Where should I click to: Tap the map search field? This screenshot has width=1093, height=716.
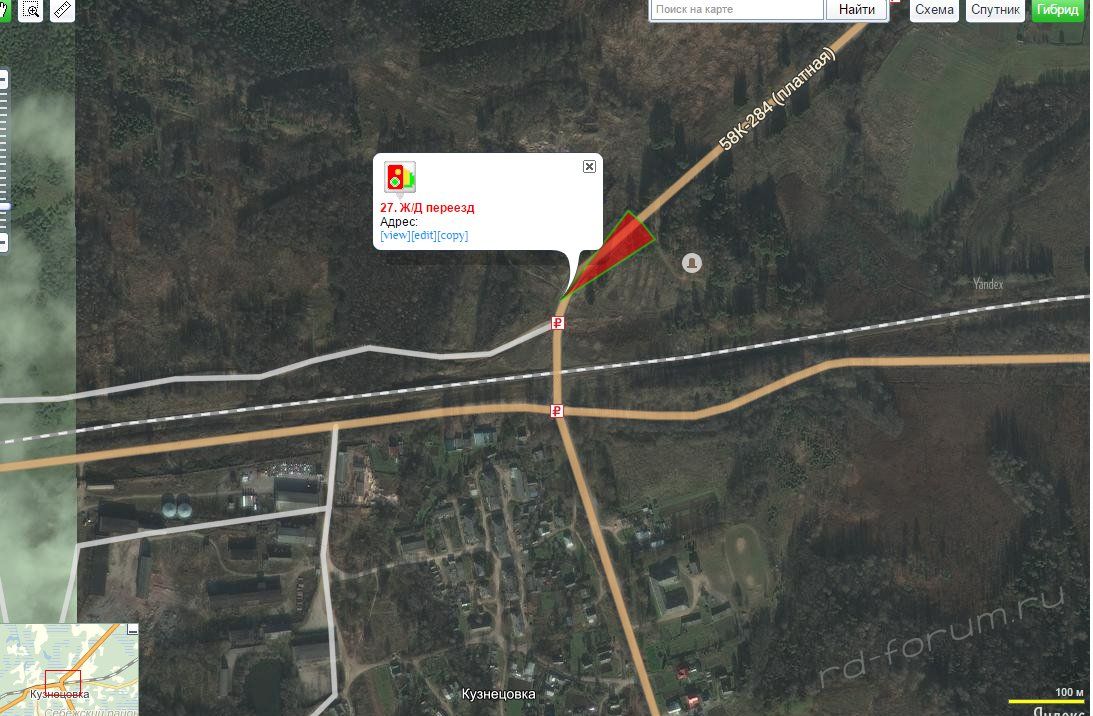[x=737, y=10]
